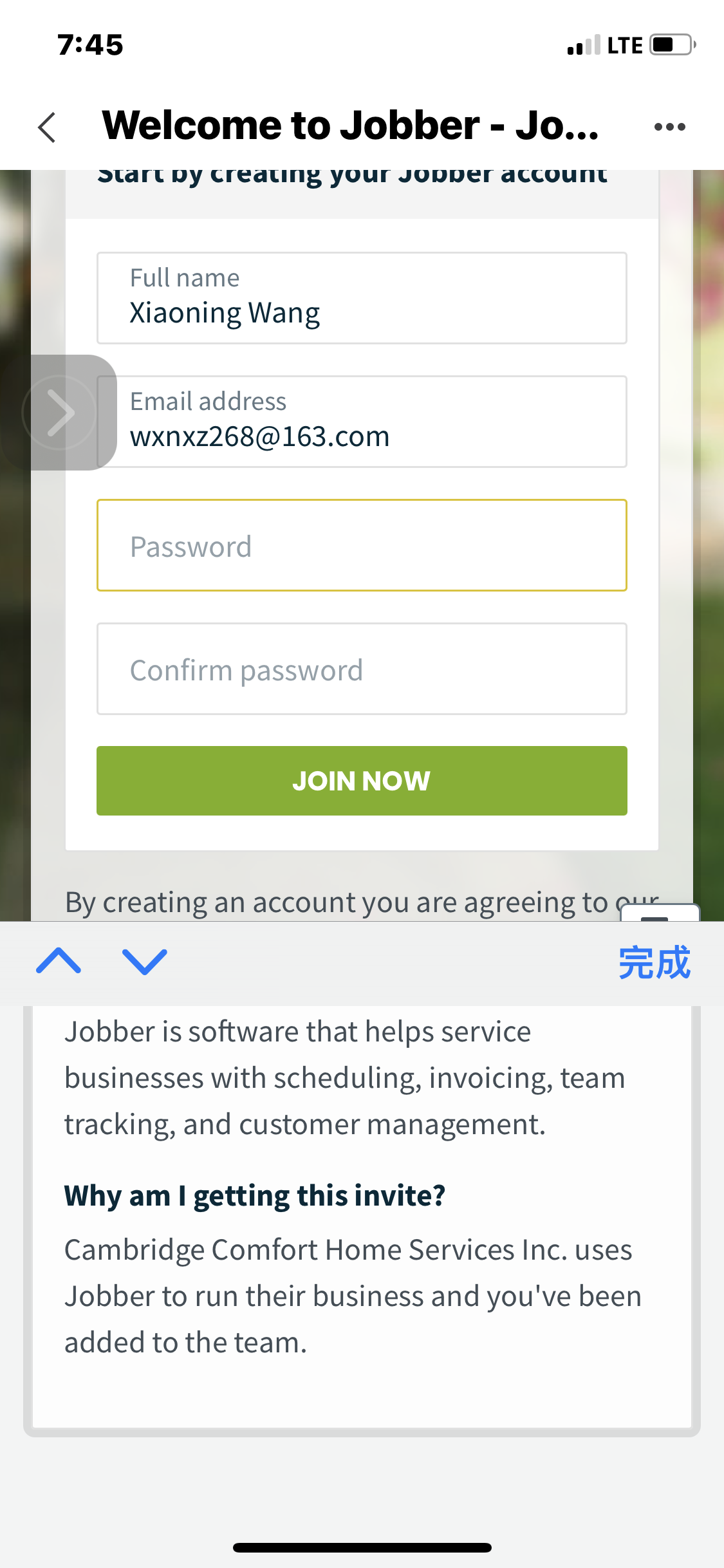Screen dimensions: 724x1568
Task: Edit the Full name field
Action: [362, 298]
